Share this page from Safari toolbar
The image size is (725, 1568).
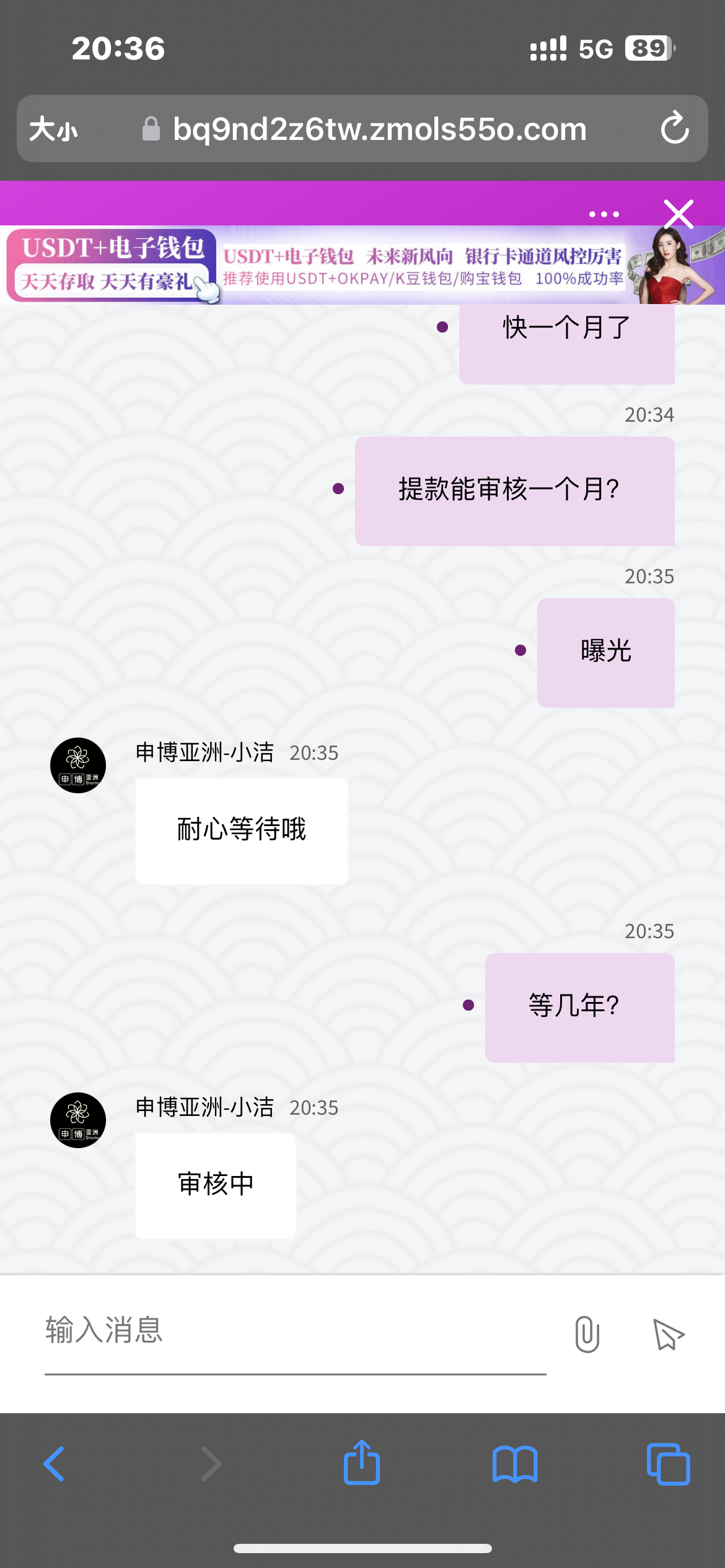(362, 1463)
